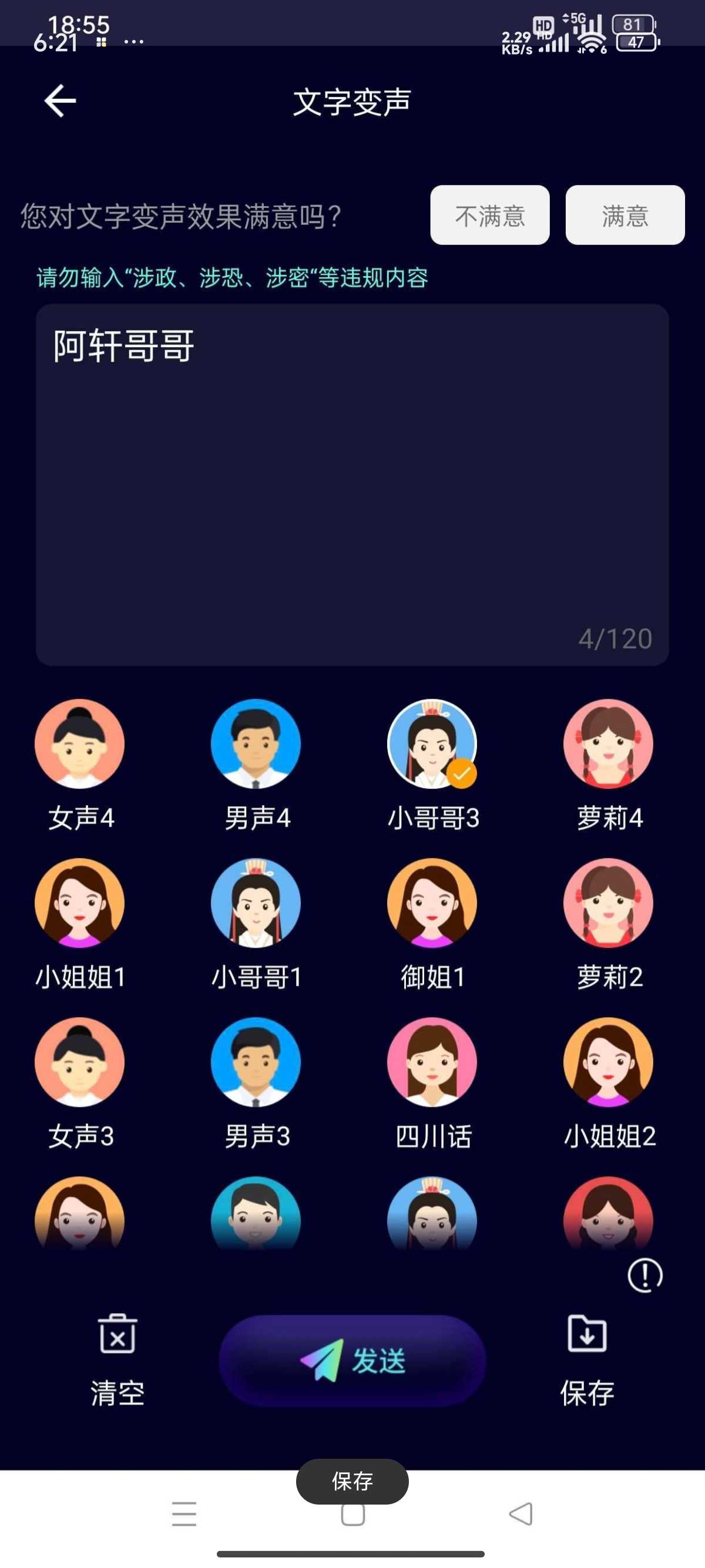Select the 小姐姐2 voice
Viewport: 705px width, 1568px height.
[x=608, y=1063]
